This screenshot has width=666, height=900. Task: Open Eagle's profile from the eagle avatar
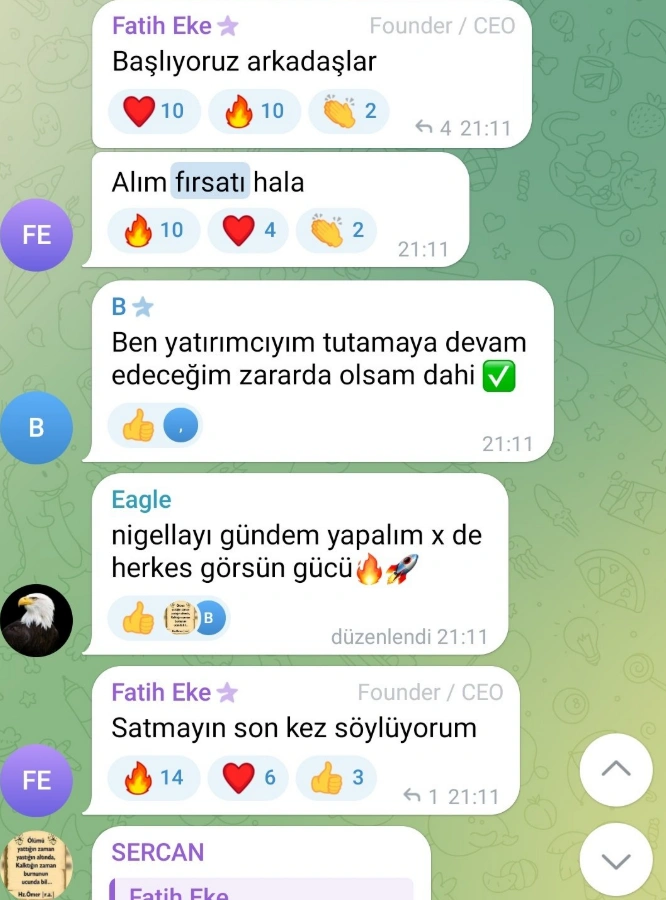point(36,620)
